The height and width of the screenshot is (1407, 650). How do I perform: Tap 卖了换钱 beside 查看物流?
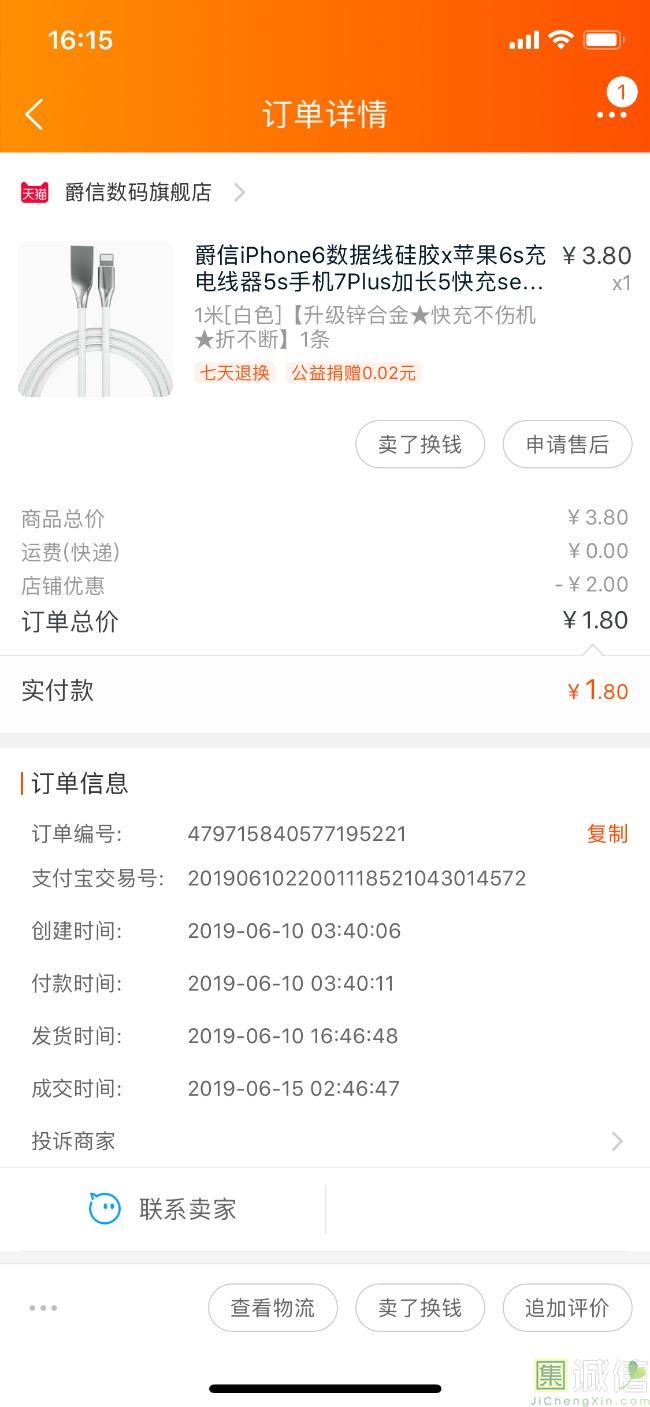(420, 1307)
